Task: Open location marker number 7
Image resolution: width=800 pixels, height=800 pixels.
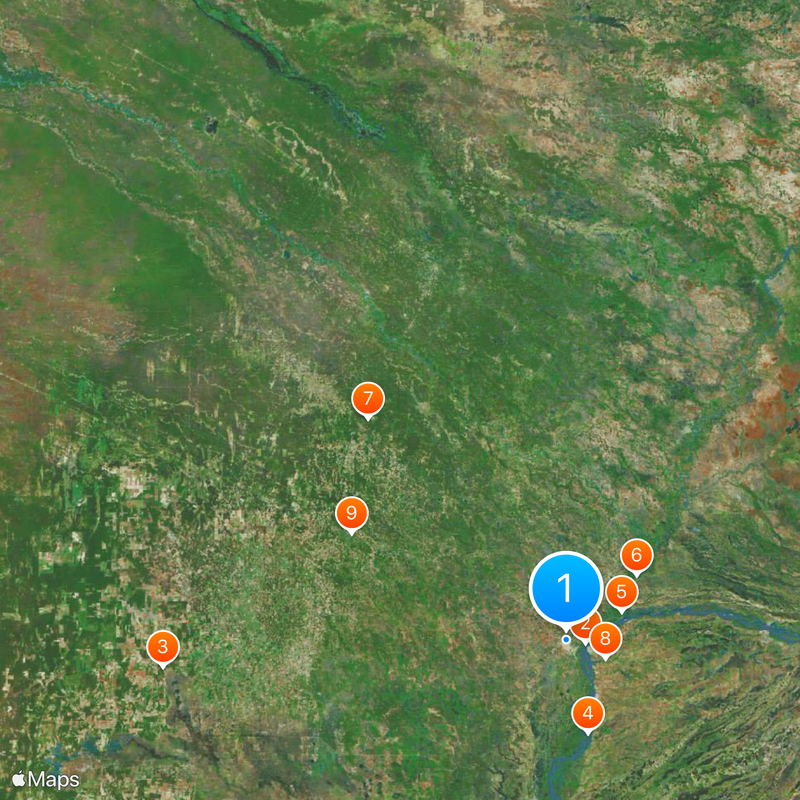Action: tap(368, 400)
